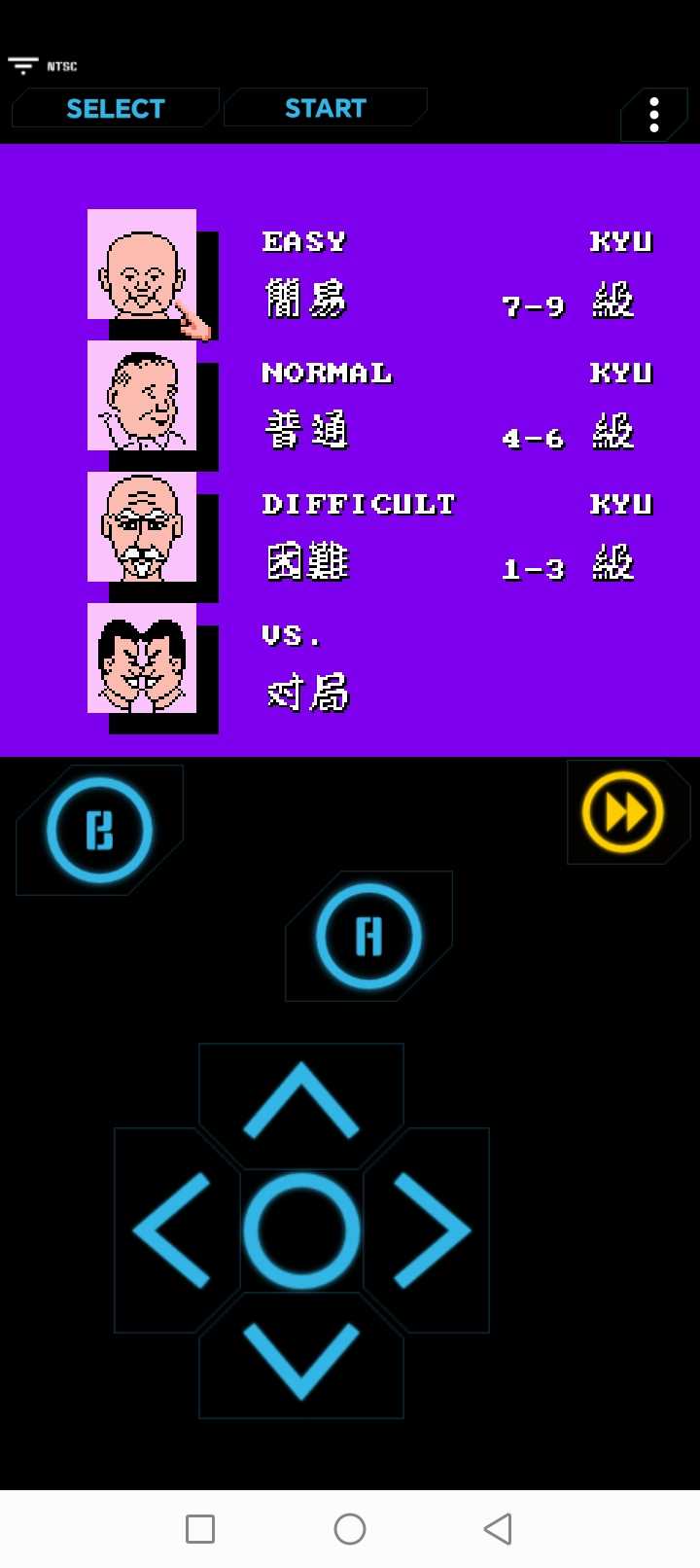Tap the D-pad right arrow
The height and width of the screenshot is (1568, 700).
tap(430, 1230)
